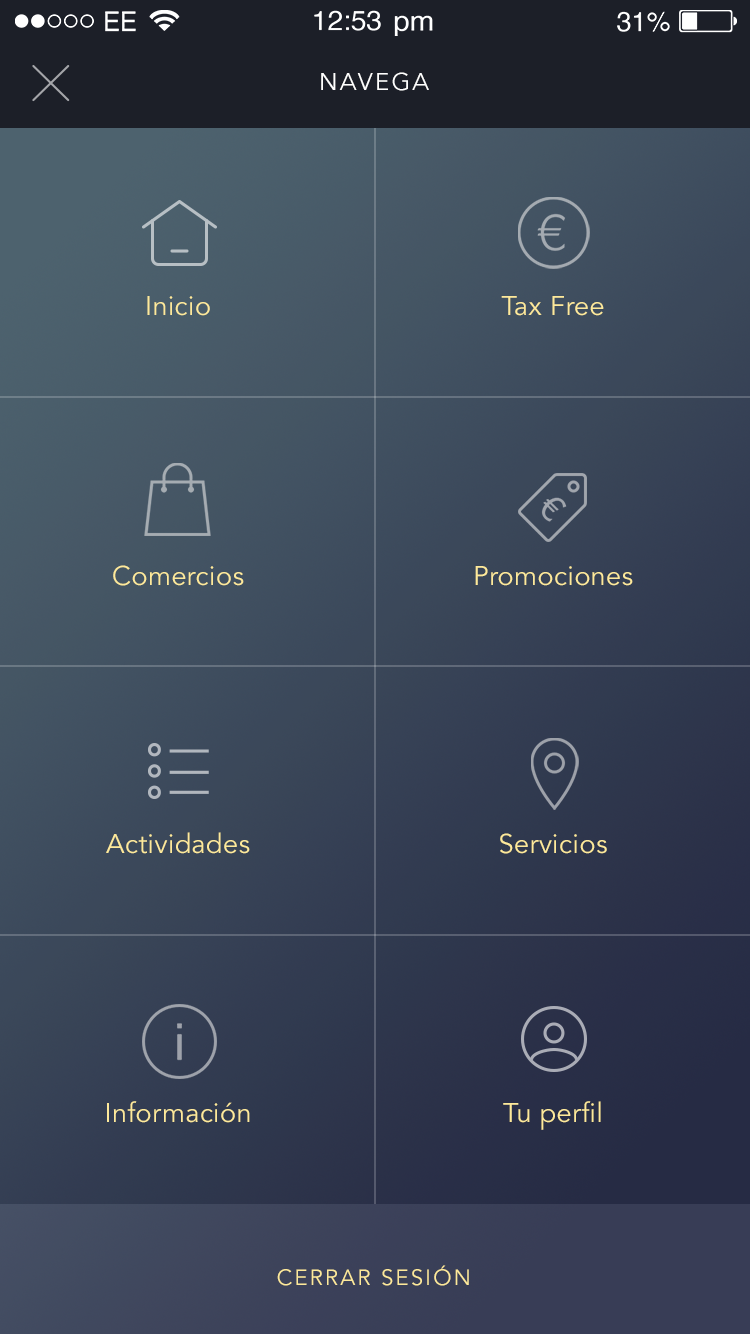
Task: View Promociones
Action: (x=553, y=531)
